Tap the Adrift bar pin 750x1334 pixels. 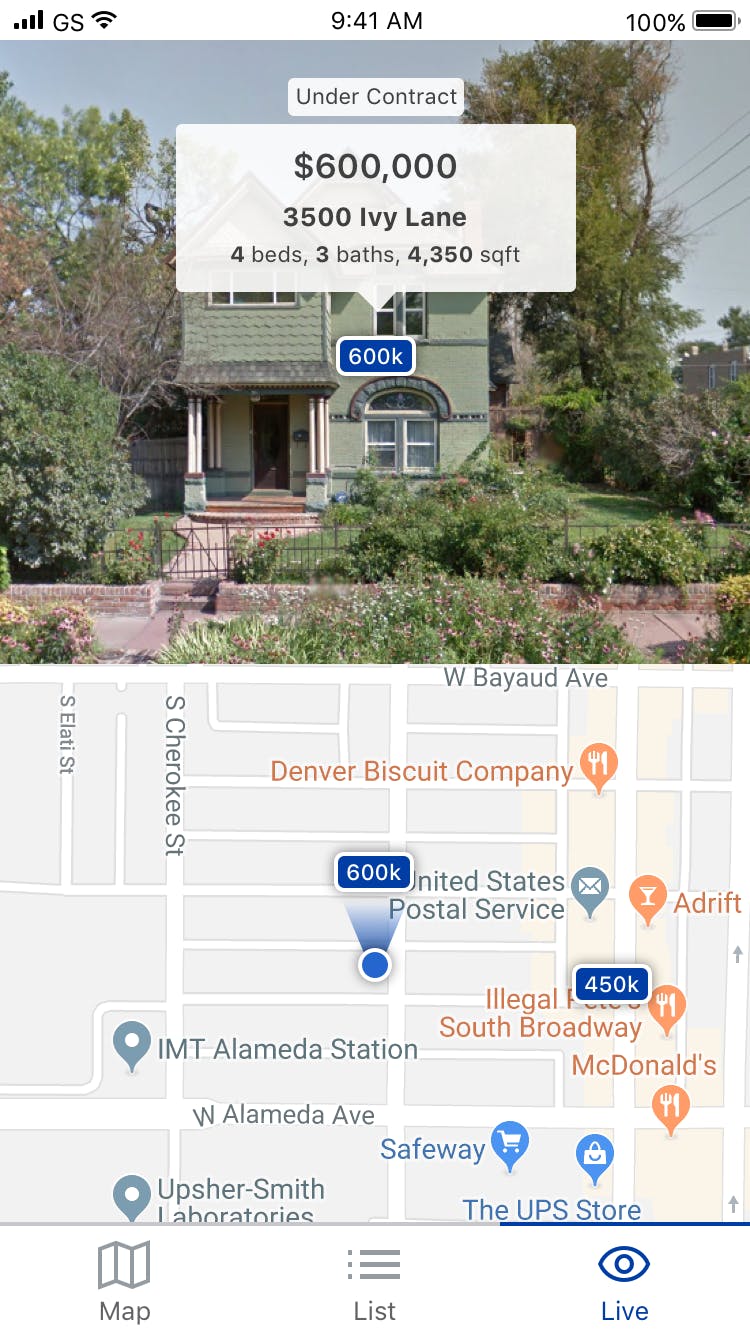click(648, 898)
